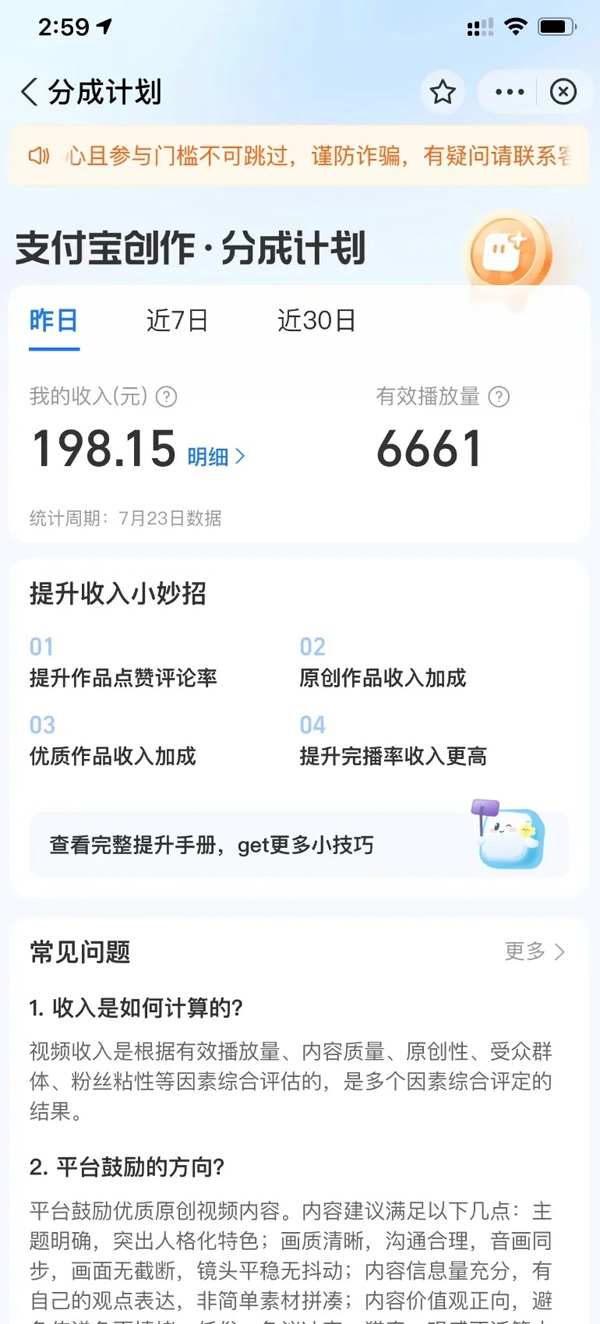Screen dimensions: 600x1324
Task: Open tip 原创作品收入加成
Action: point(383,678)
